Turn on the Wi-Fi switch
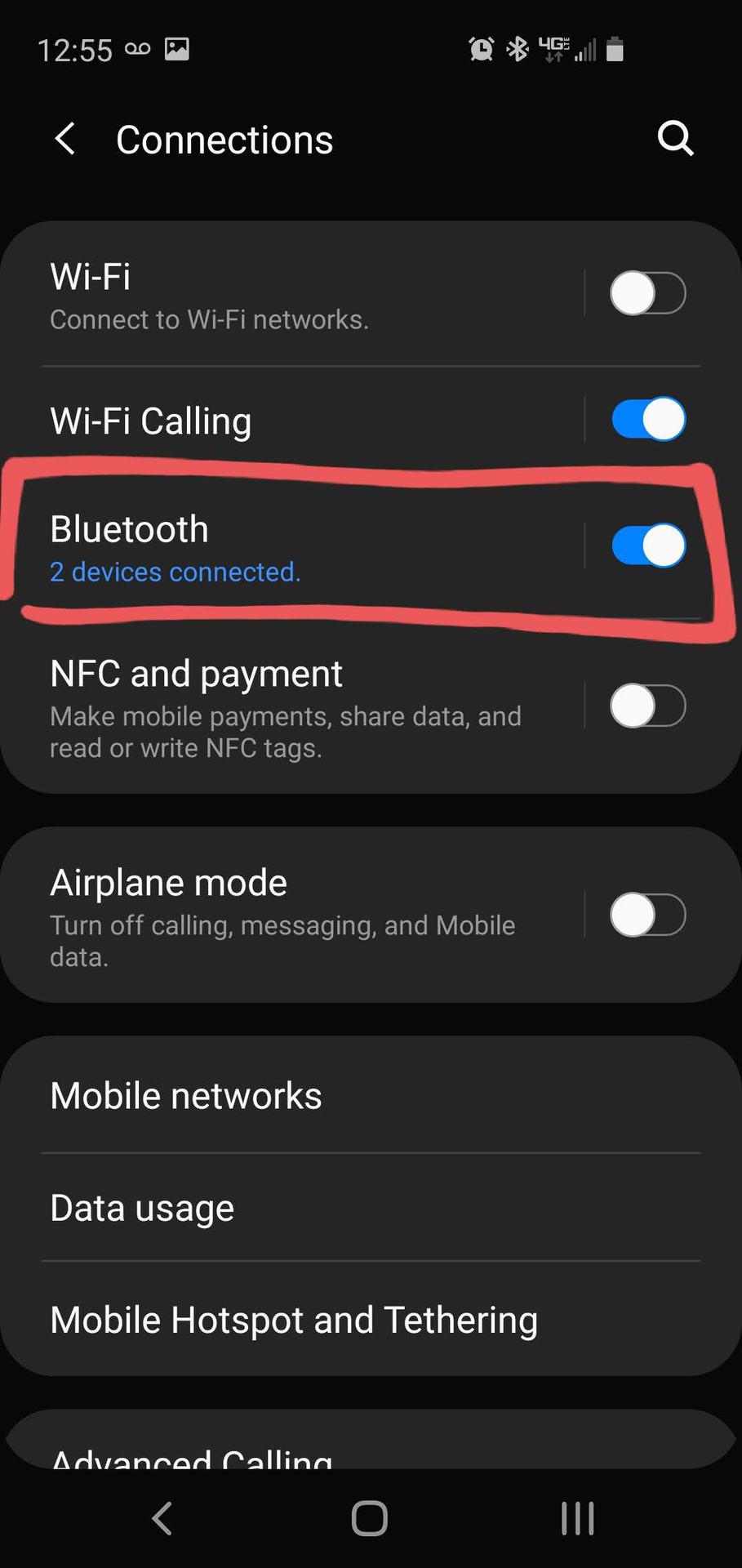The image size is (742, 1568). (x=647, y=293)
